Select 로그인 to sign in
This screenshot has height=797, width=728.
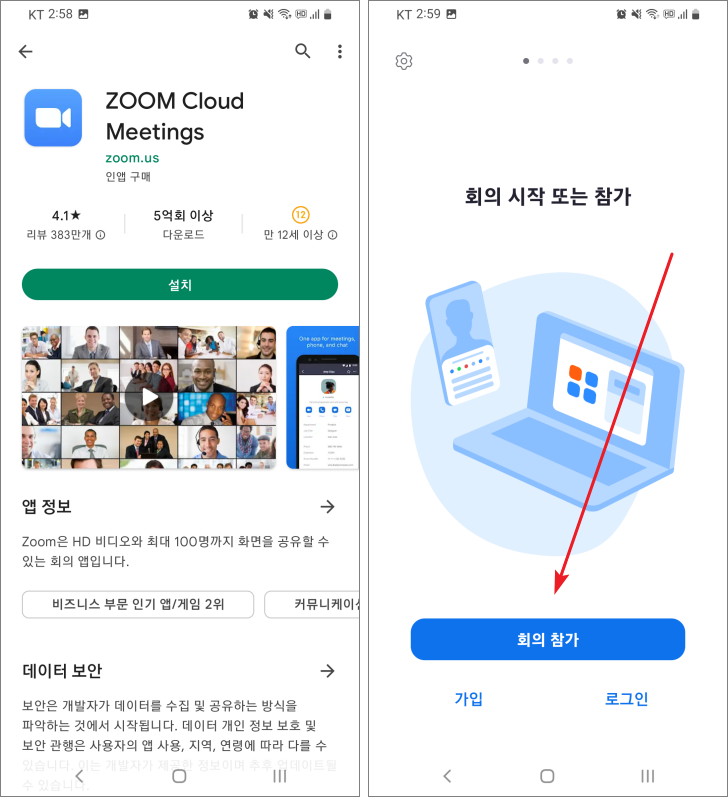tap(627, 699)
